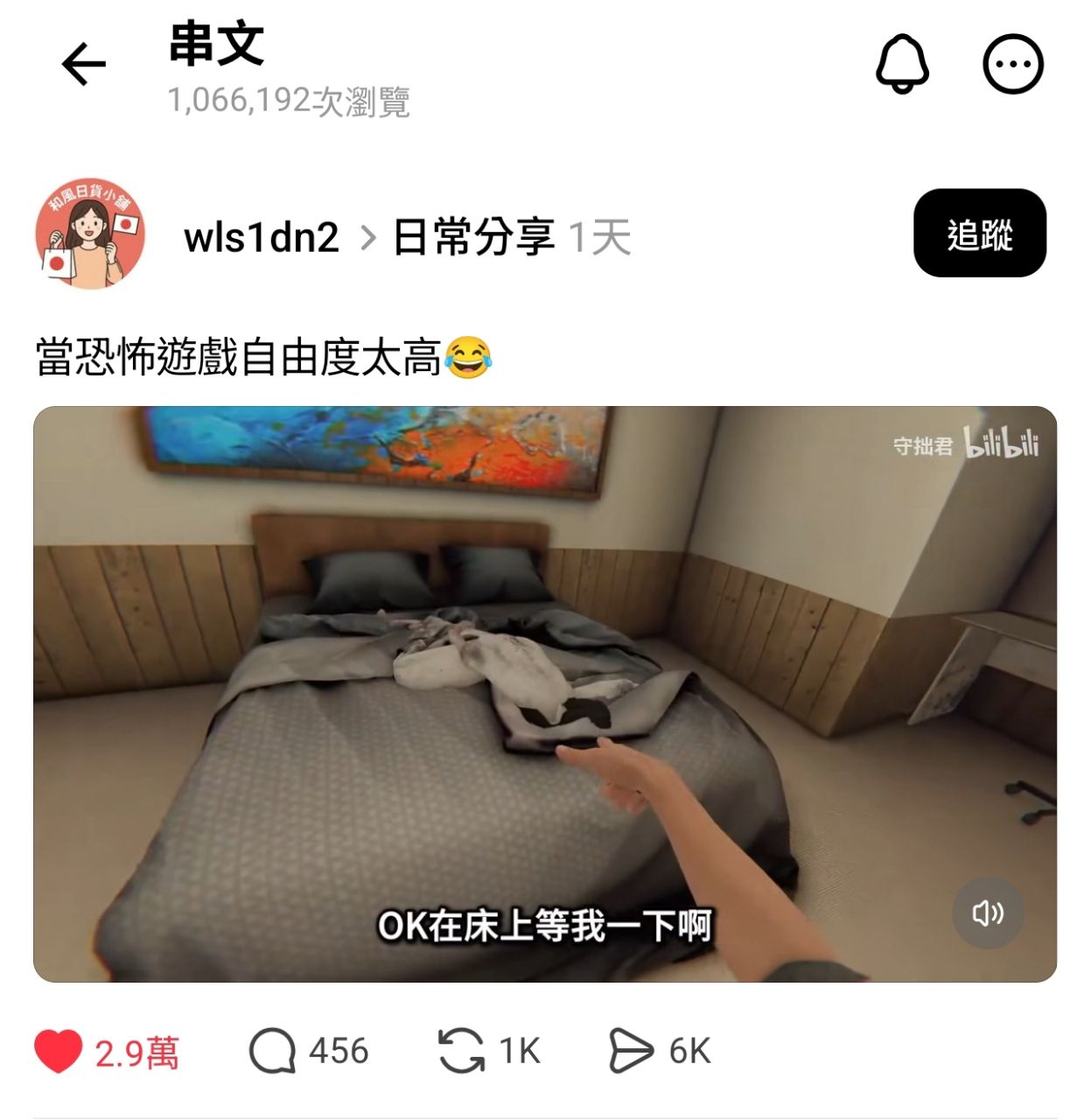Open the 日常分享 topic
The image size is (1091, 1120).
click(473, 237)
